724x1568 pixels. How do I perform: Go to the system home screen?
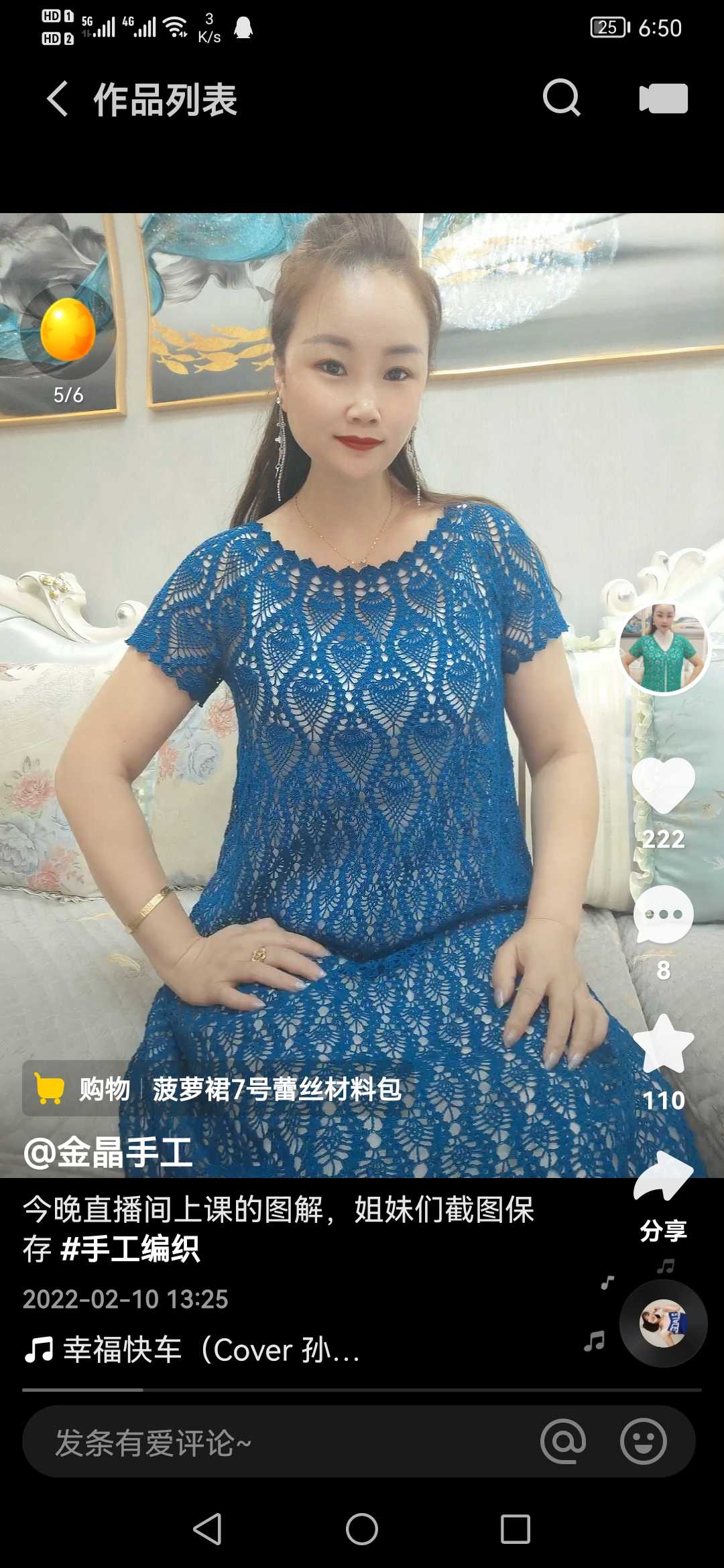click(x=362, y=1529)
